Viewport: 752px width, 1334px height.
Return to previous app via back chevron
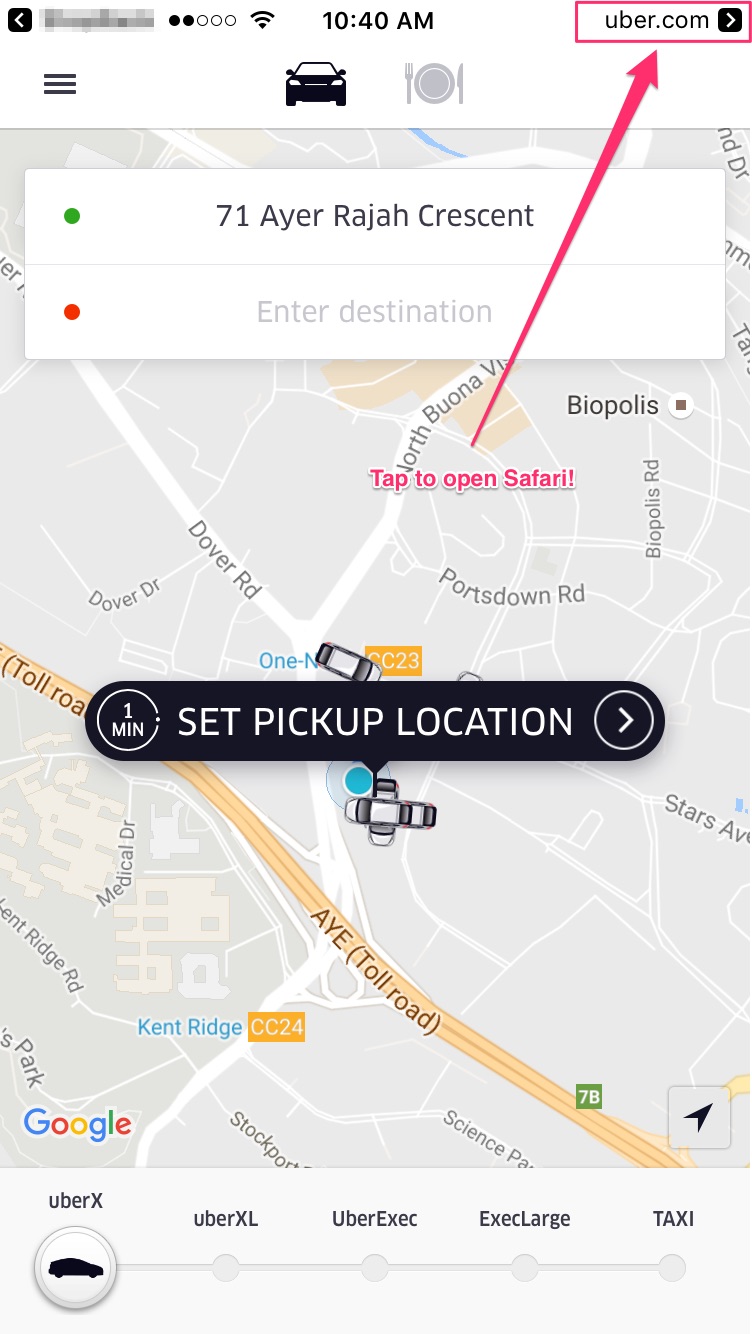20,19
